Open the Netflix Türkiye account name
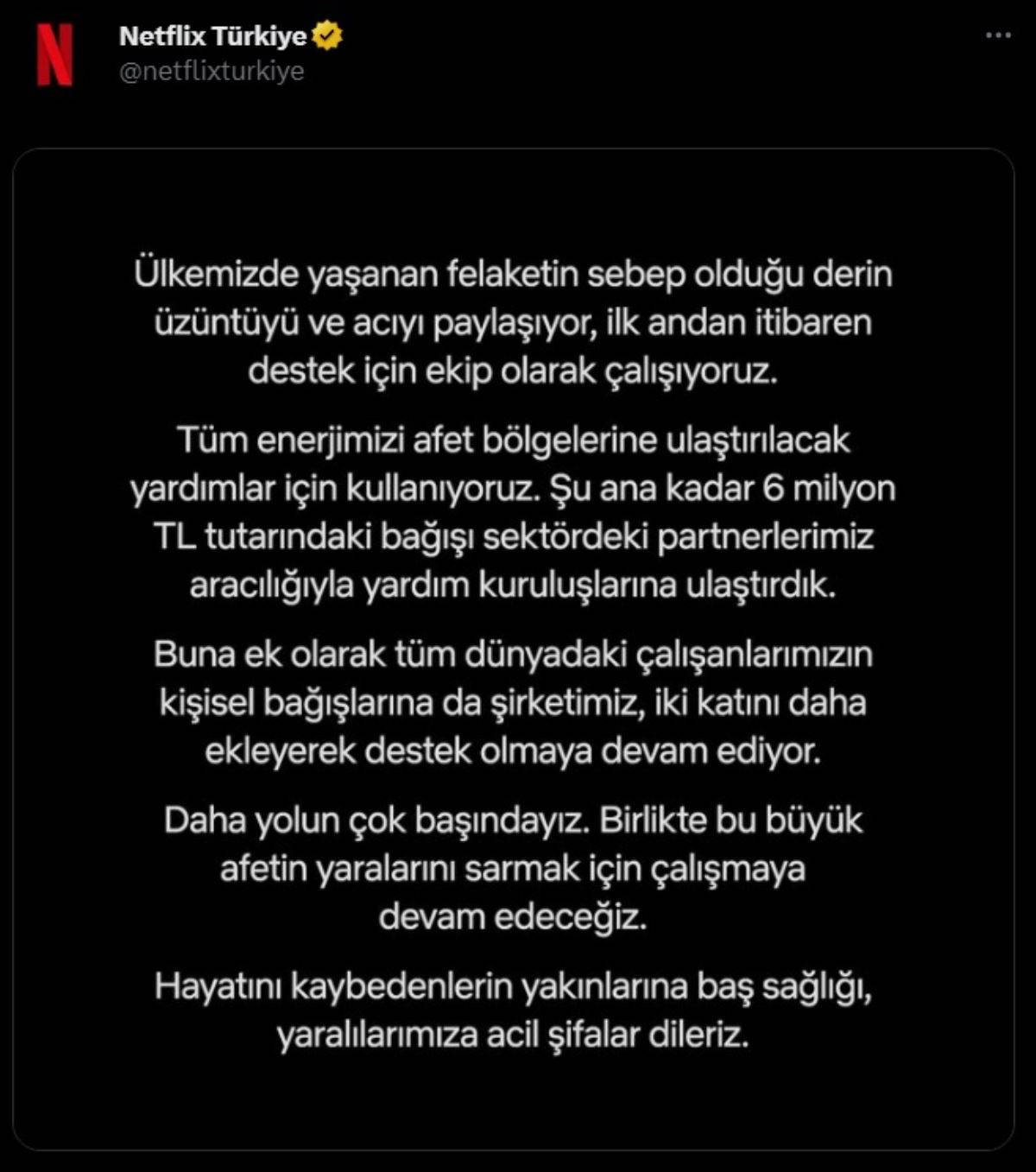Image resolution: width=1036 pixels, height=1172 pixels. 212,36
